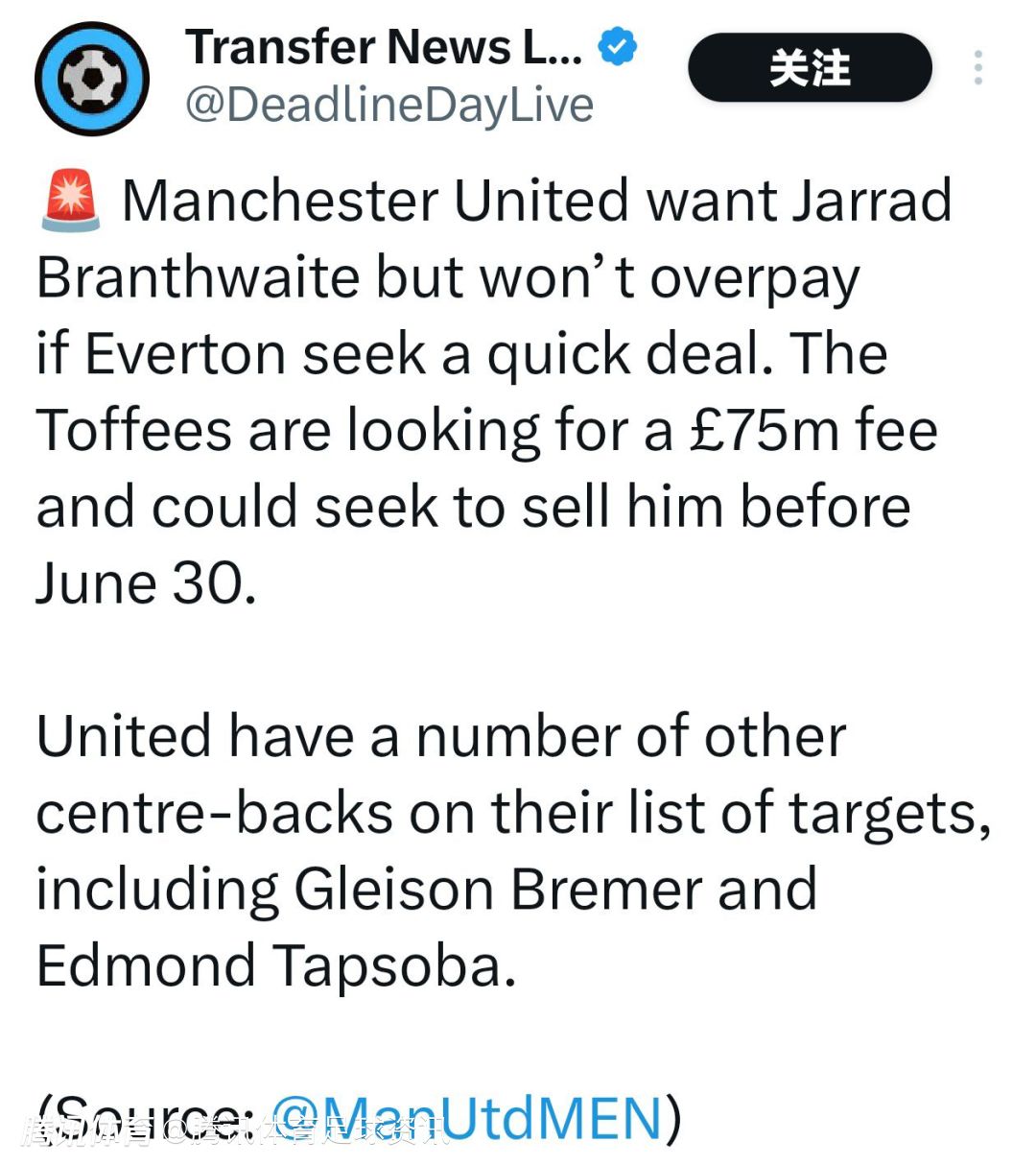
Task: Tap the @DeadlineDayLive account handle
Action: [x=388, y=105]
